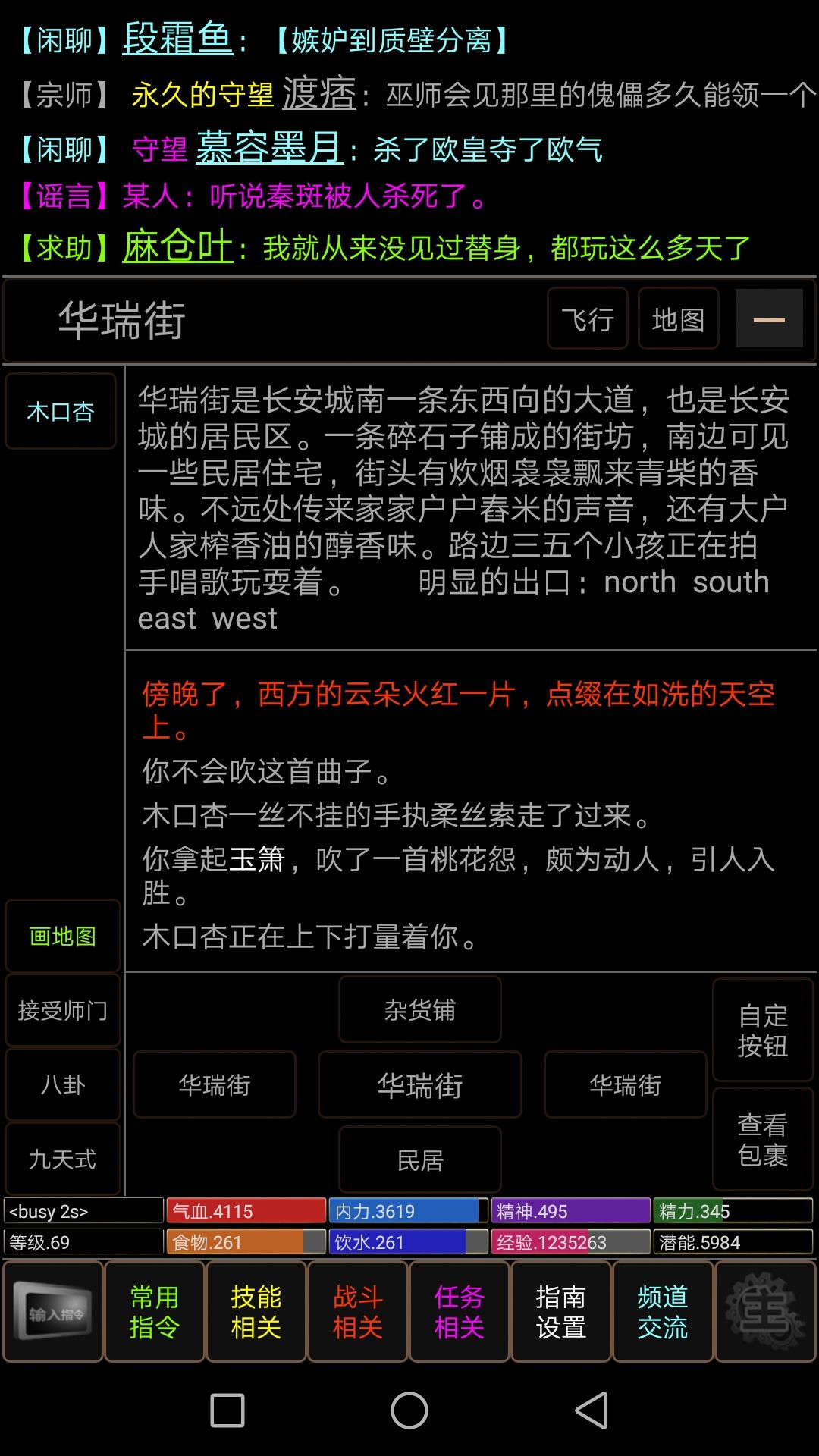Open 查看包裹 to check inventory
Viewport: 819px width, 1456px height.
763,1139
